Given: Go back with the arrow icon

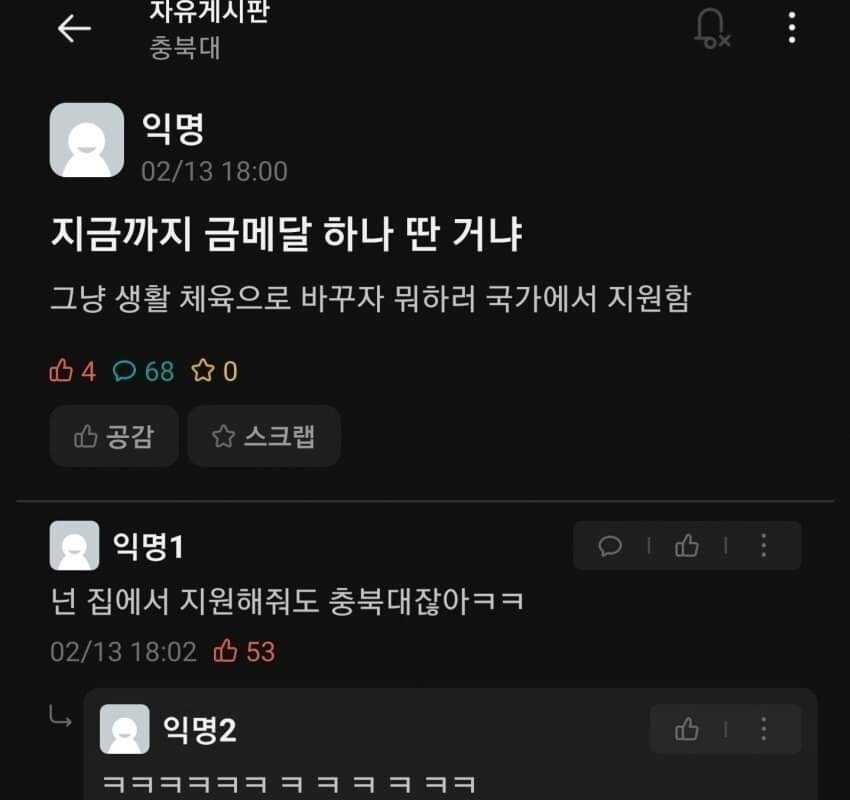Looking at the screenshot, I should [74, 29].
